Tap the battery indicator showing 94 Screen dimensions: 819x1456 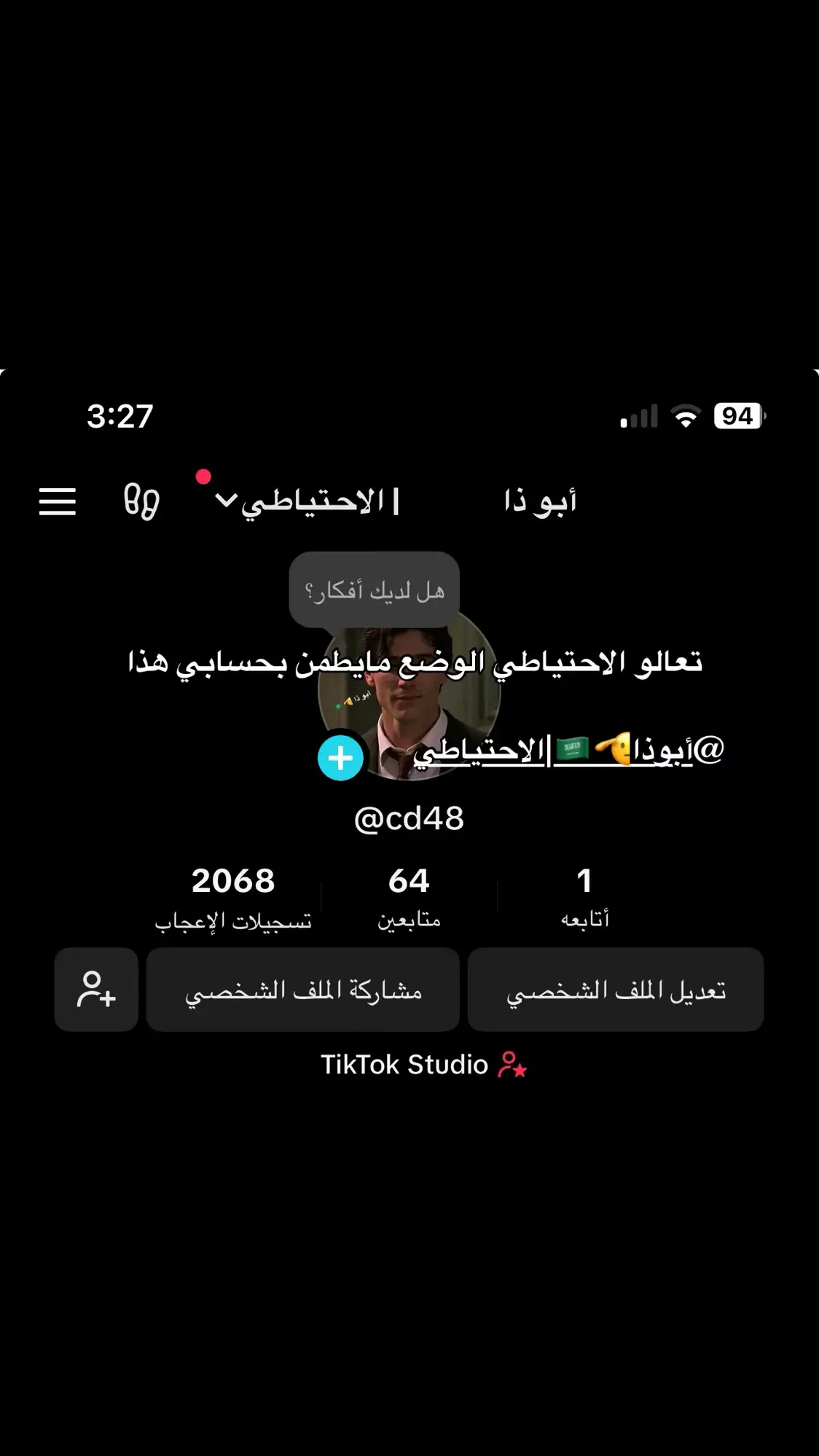(x=736, y=415)
